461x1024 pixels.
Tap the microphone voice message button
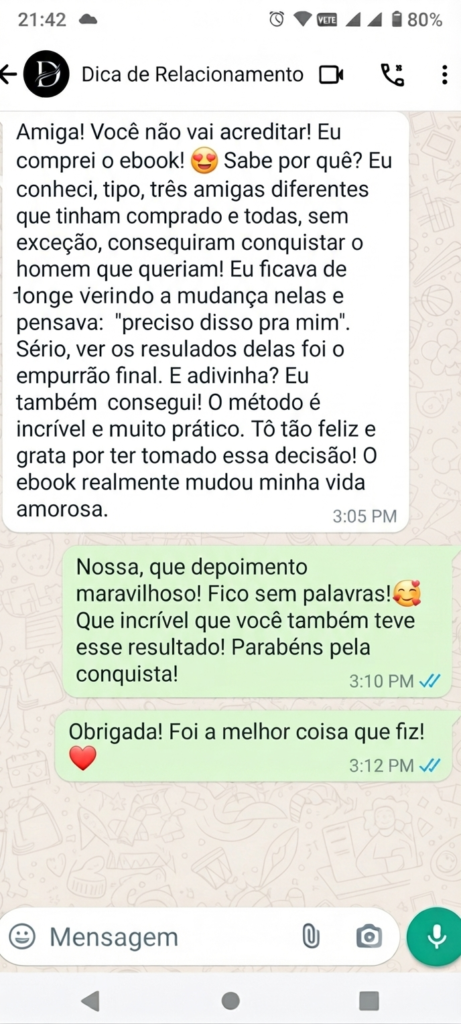pos(436,936)
